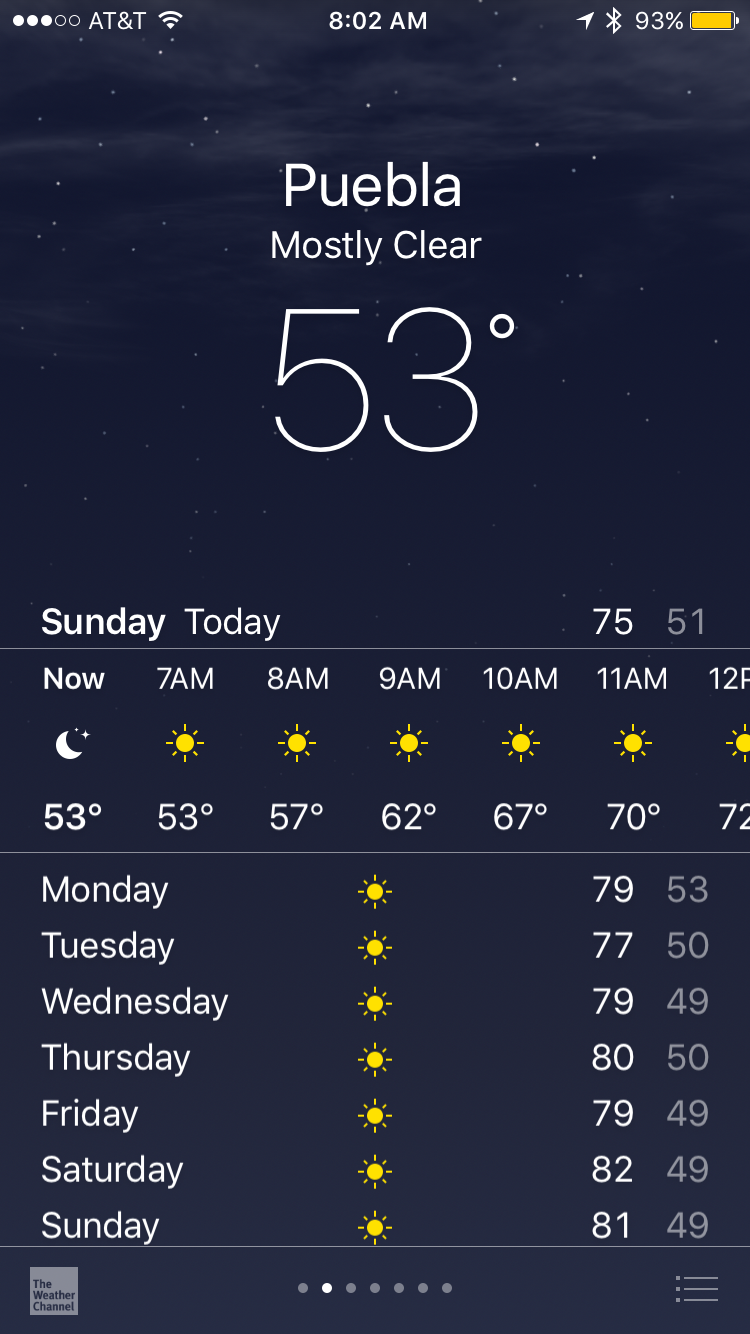Open The Weather Channel link
Screen dimensions: 750x1334
(x=54, y=1290)
